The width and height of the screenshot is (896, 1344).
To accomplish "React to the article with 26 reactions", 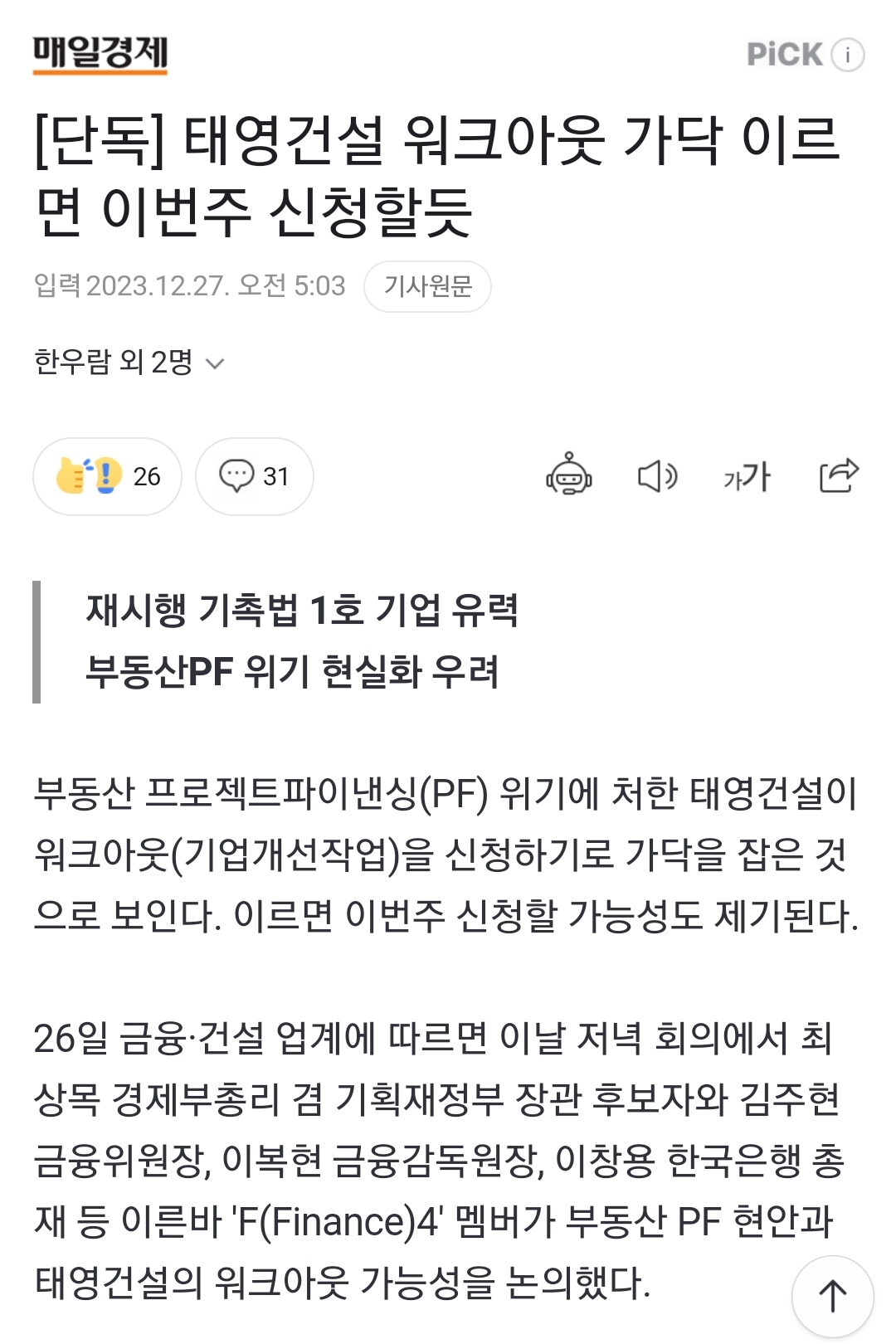I will coord(107,476).
